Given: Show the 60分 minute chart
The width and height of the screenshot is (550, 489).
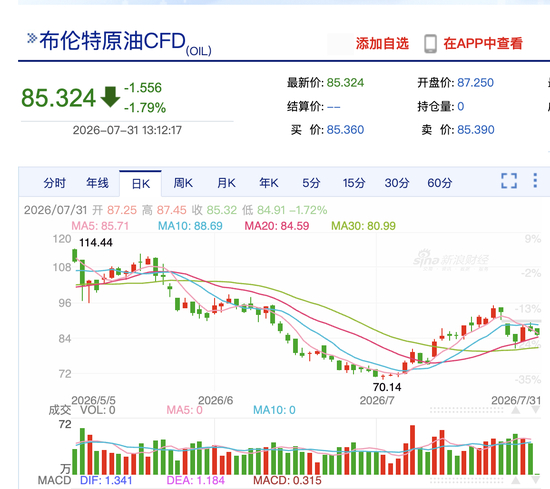Looking at the screenshot, I should (440, 183).
